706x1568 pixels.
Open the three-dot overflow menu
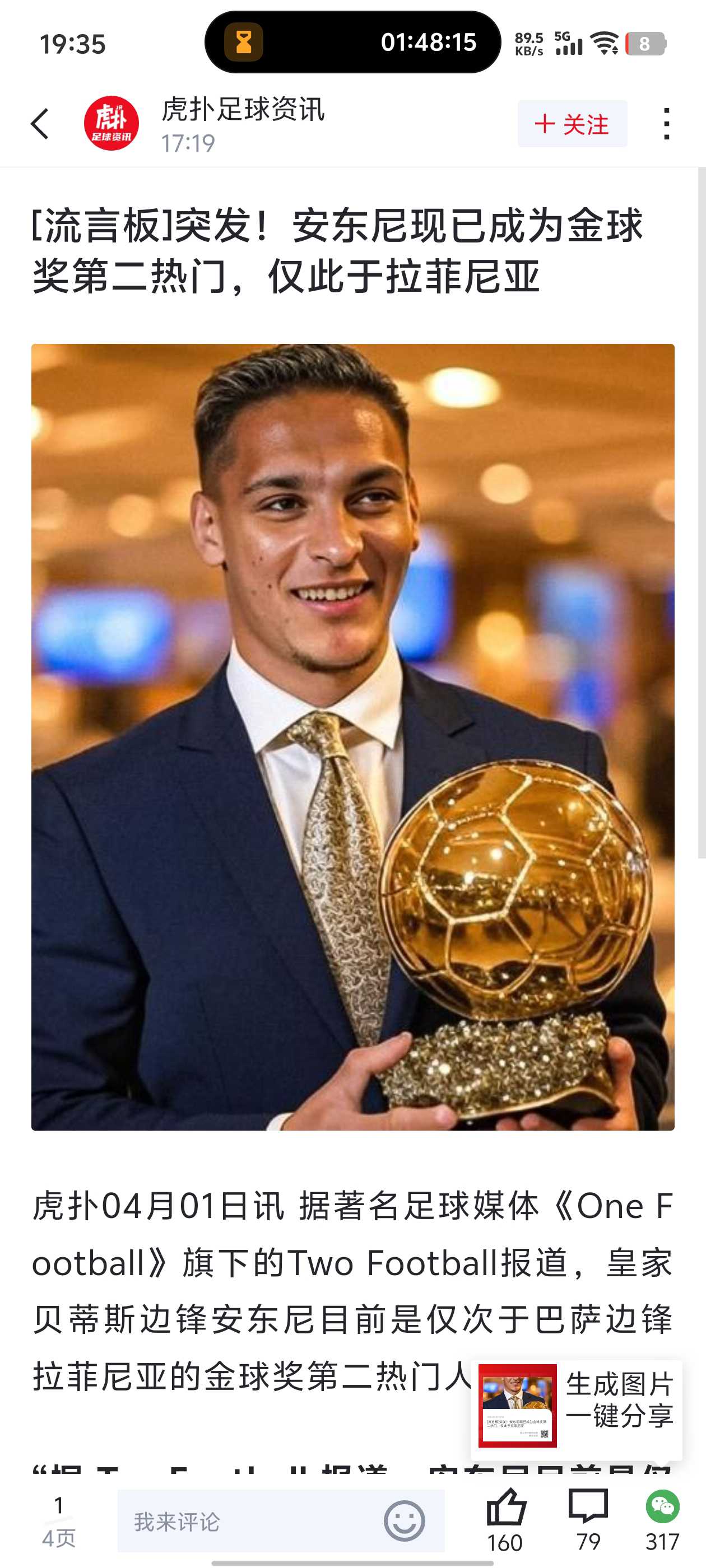pyautogui.click(x=666, y=124)
